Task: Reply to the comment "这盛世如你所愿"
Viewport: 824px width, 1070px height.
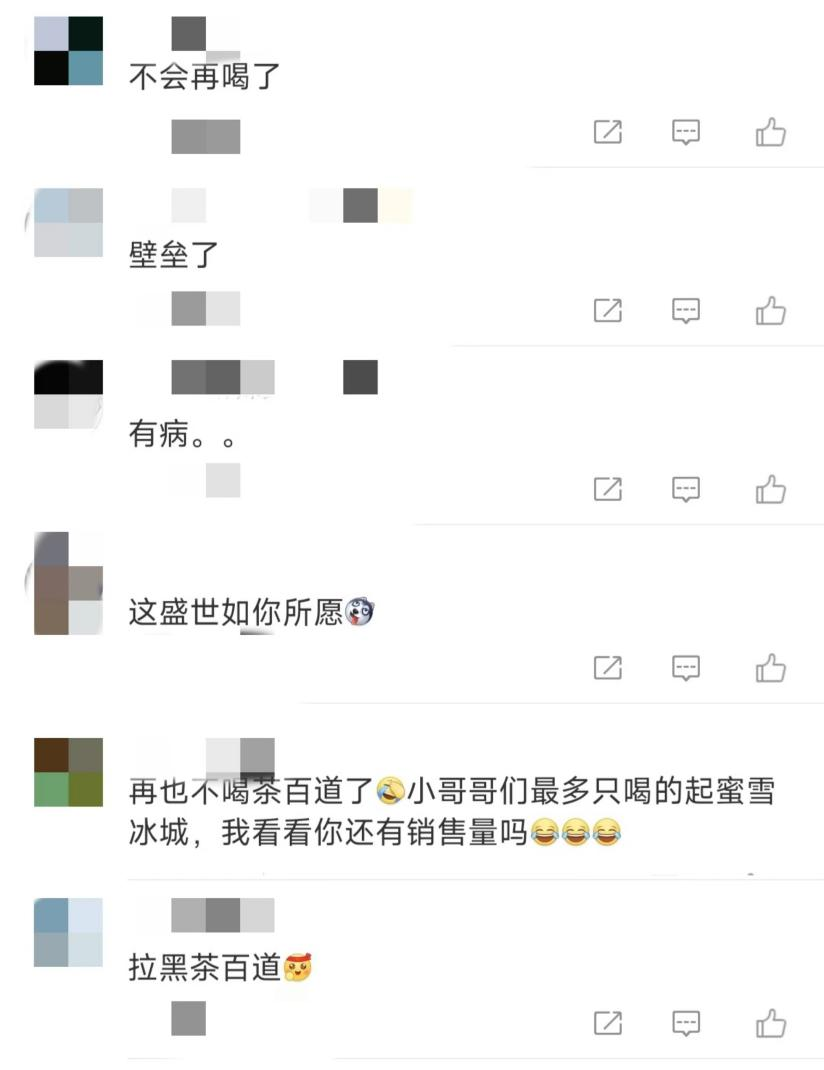Action: click(x=685, y=667)
